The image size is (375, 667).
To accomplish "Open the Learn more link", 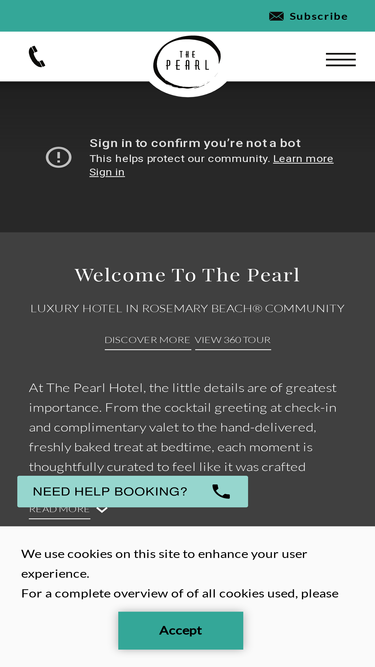I will [303, 159].
